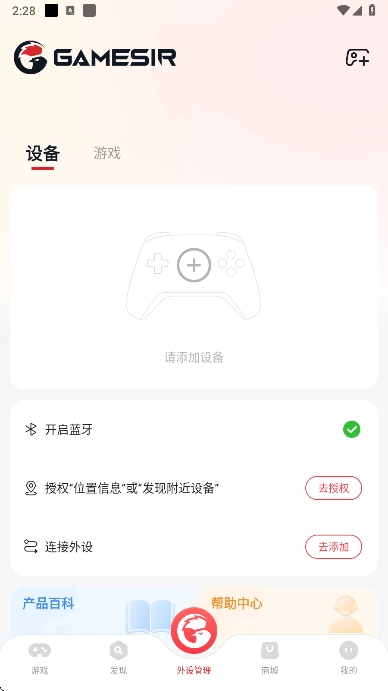Image resolution: width=388 pixels, height=691 pixels.
Task: Open the 帮助中心 card
Action: pos(288,610)
